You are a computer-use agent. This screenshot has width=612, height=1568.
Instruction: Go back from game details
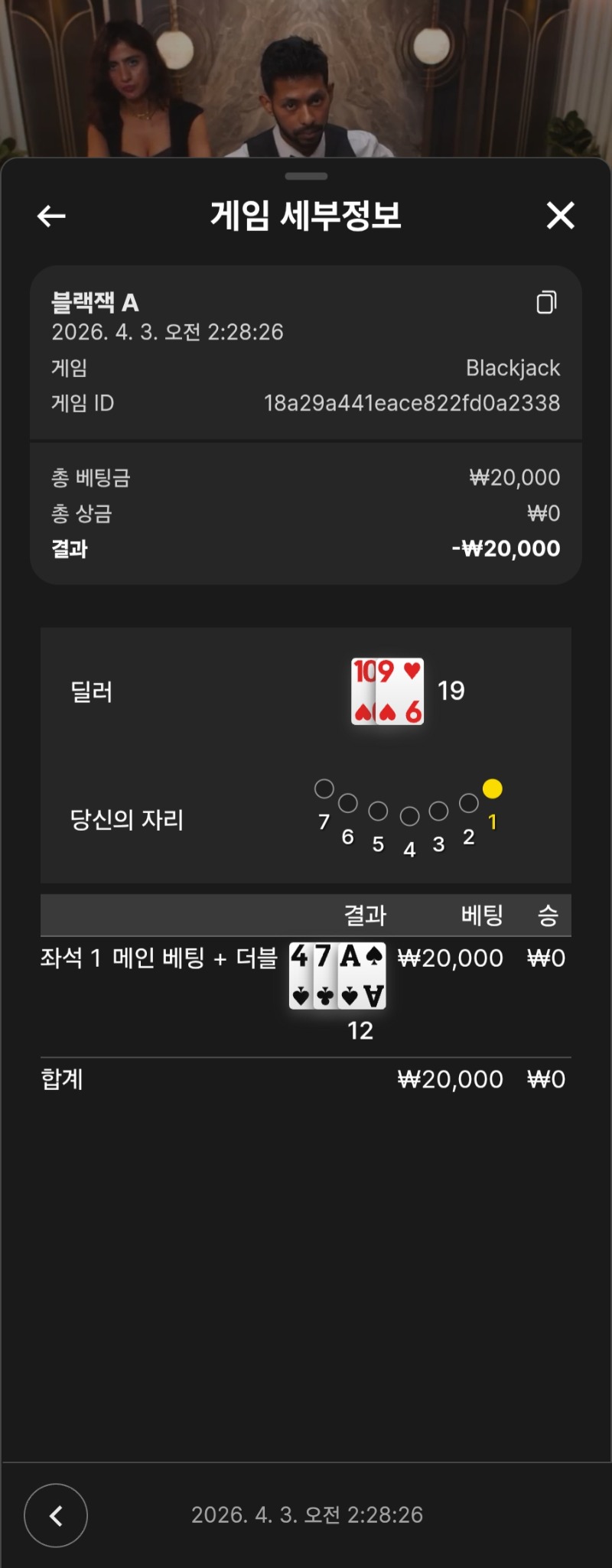[x=51, y=216]
